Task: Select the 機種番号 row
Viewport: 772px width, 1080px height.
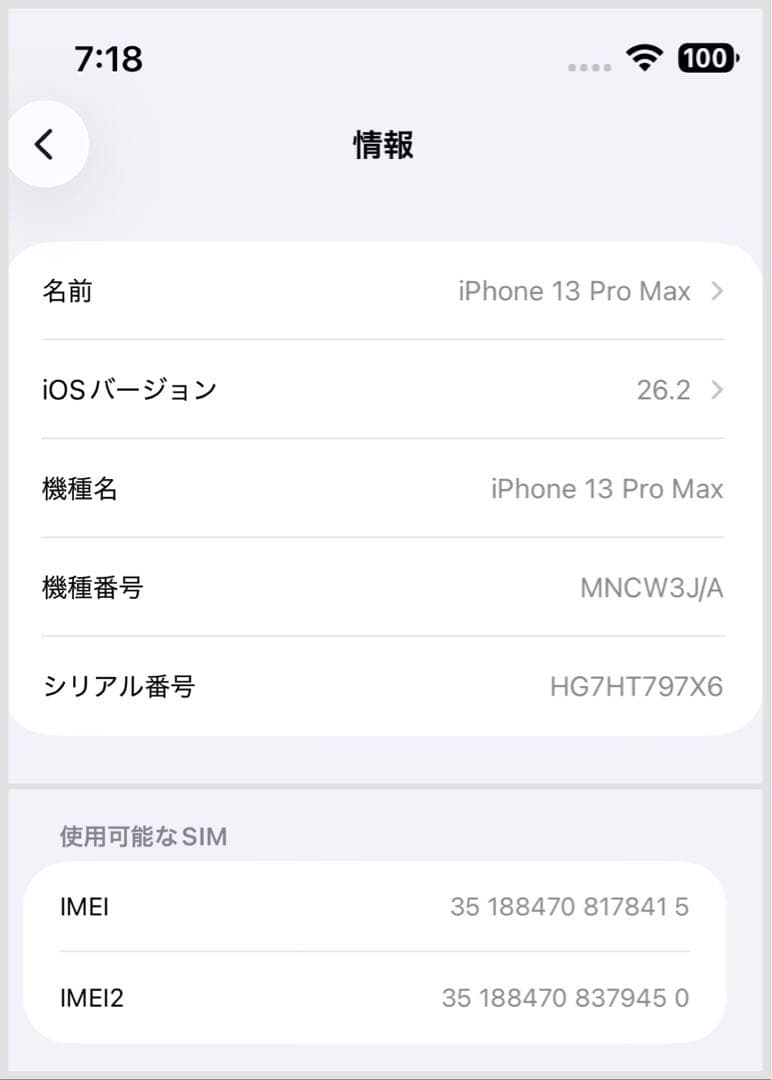Action: coord(385,589)
